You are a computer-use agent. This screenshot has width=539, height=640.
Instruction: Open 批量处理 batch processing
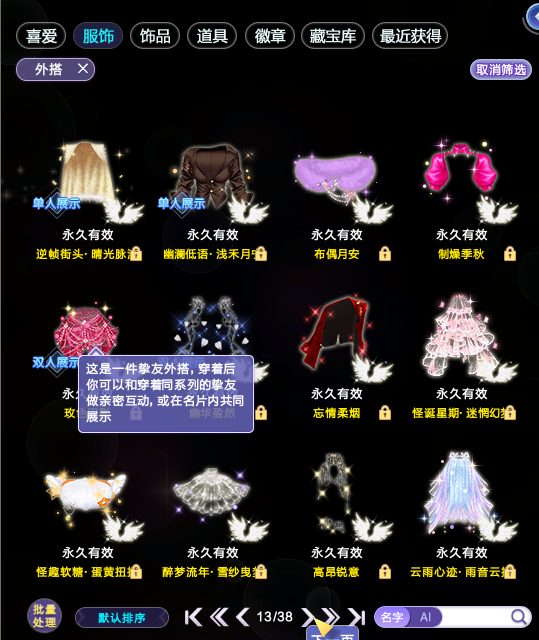pos(44,616)
